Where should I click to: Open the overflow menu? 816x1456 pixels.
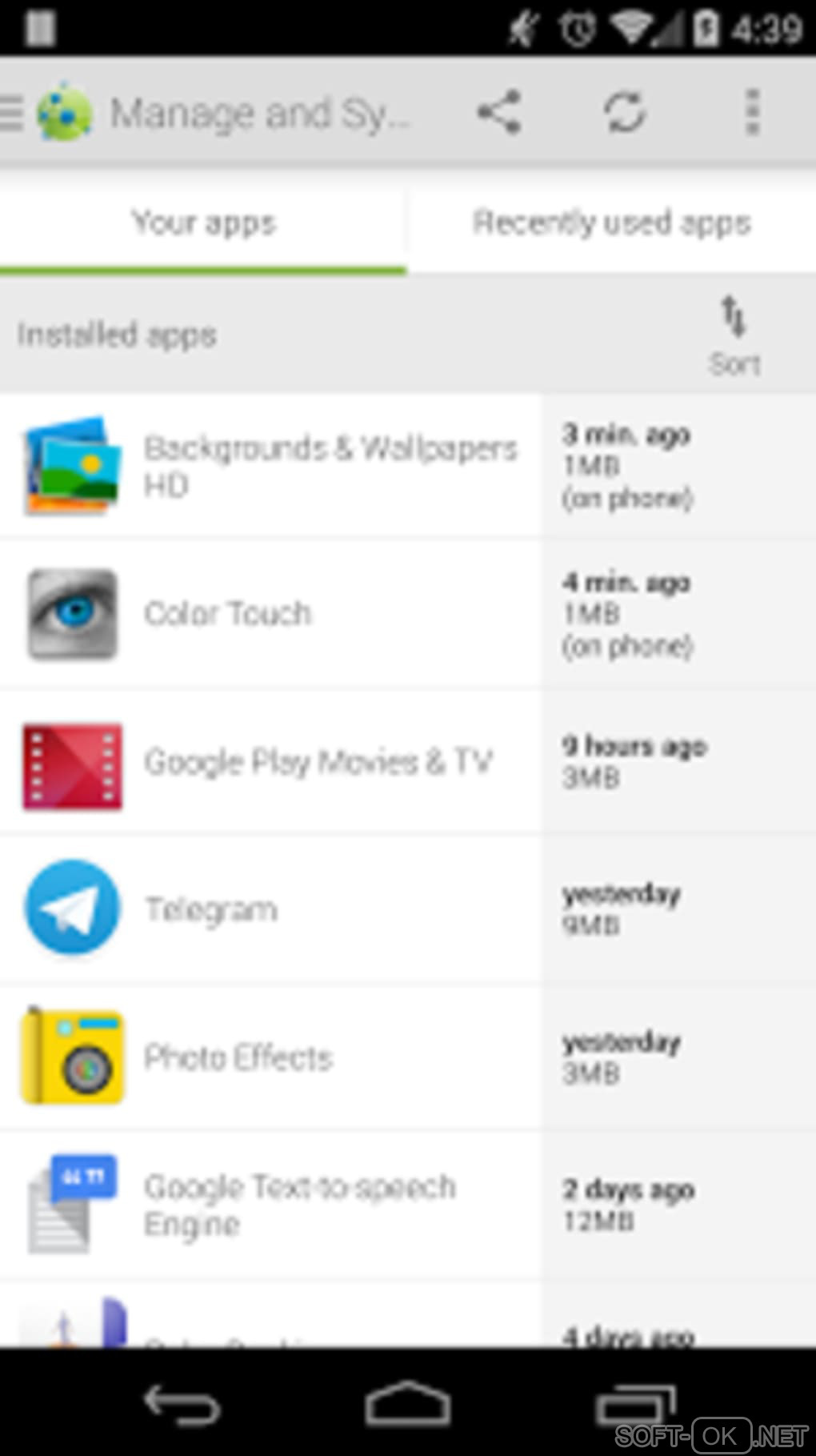tap(752, 112)
